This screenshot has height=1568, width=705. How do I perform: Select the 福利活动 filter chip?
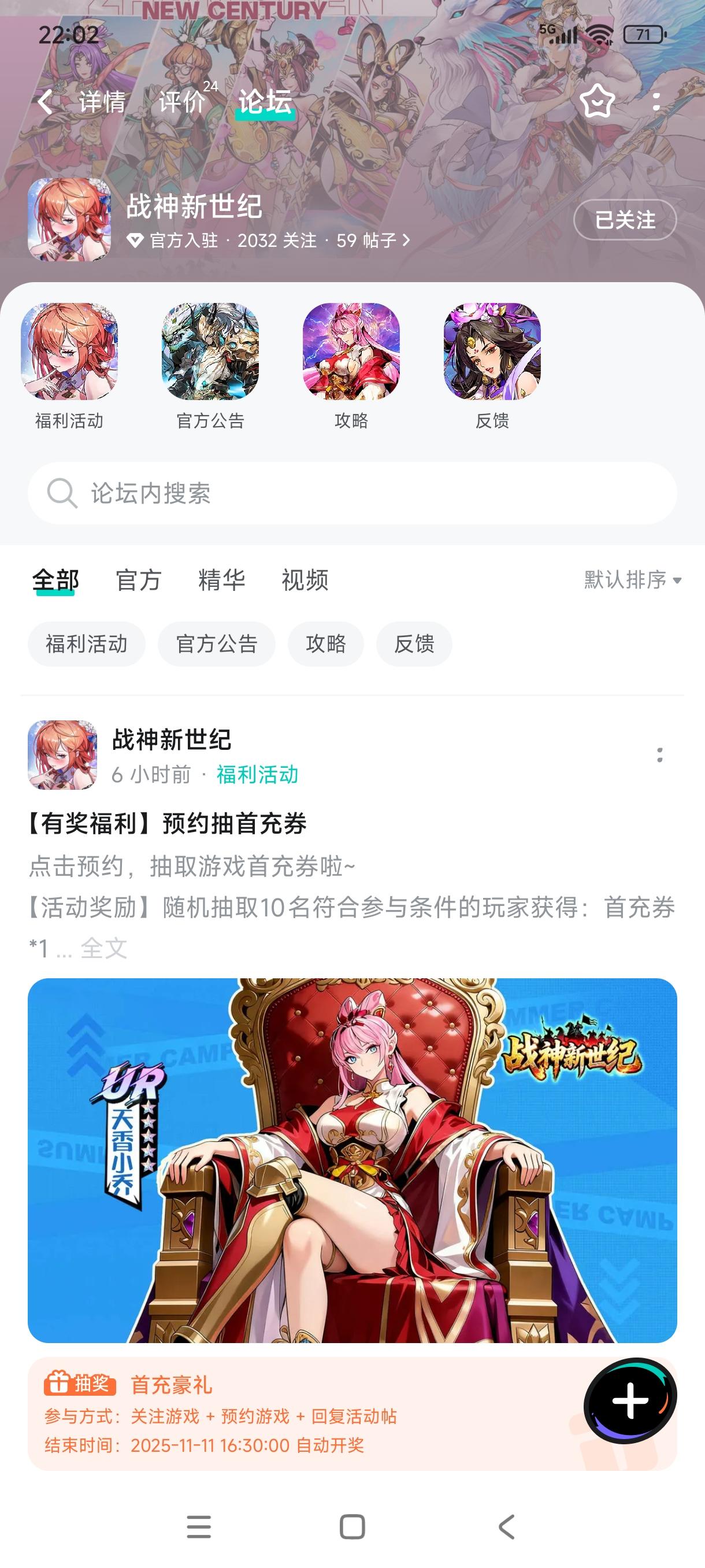point(86,644)
